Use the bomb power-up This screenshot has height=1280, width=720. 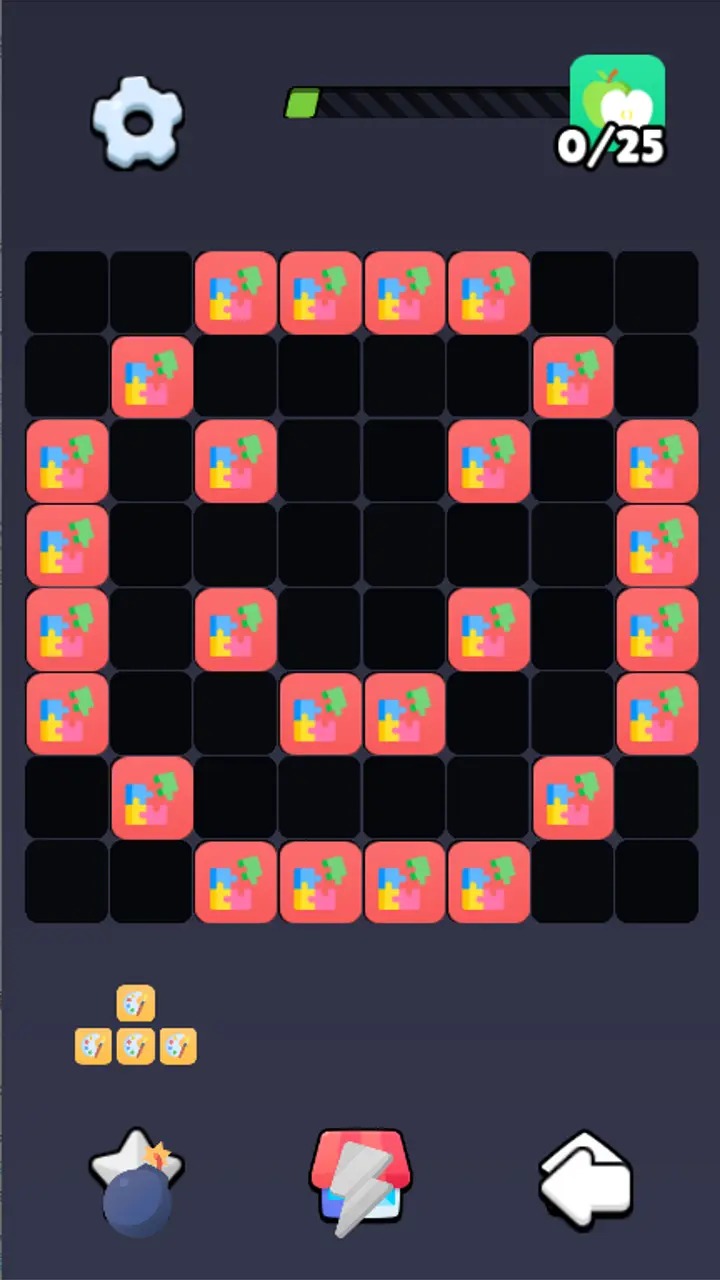(136, 1186)
